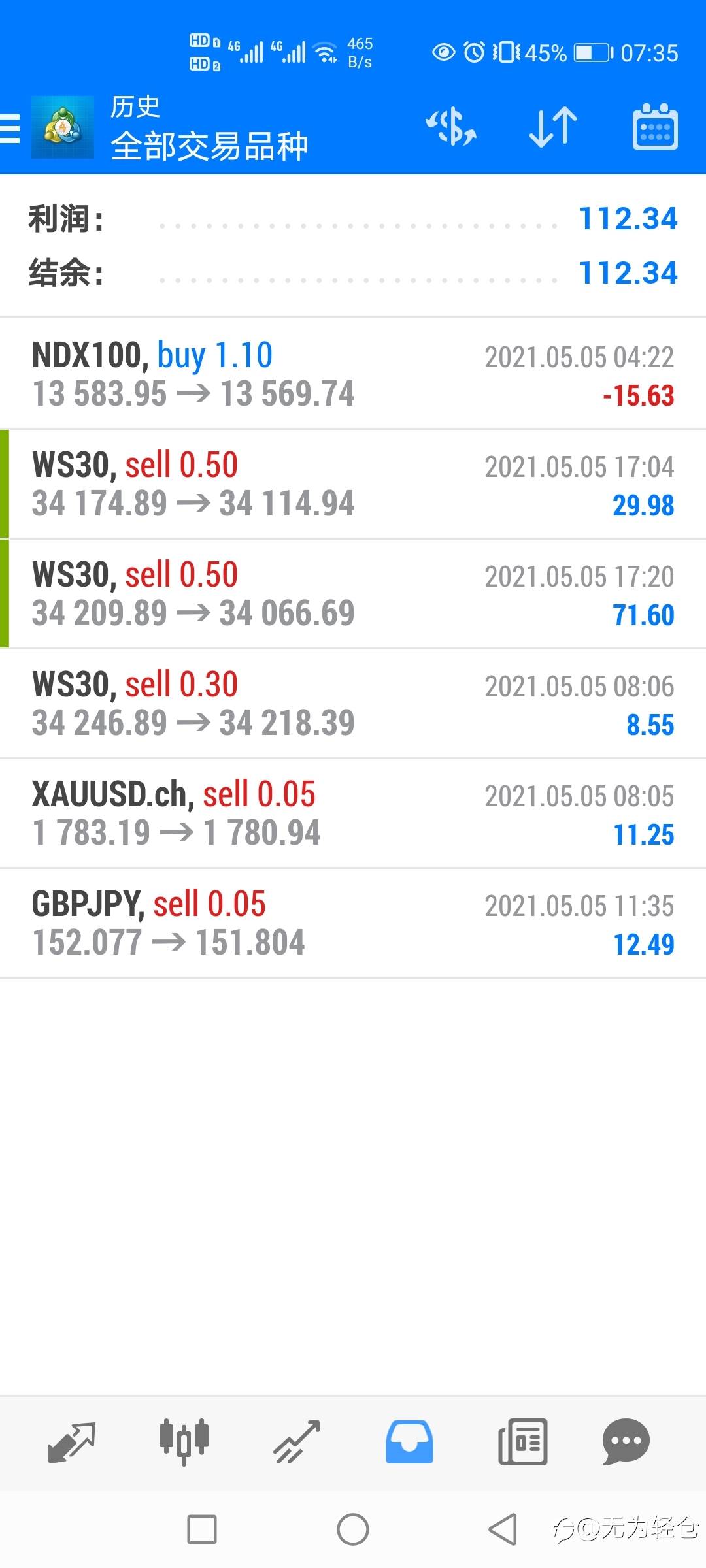Image resolution: width=706 pixels, height=1568 pixels.
Task: Open the WS30 sell trade at 17:04
Action: pos(353,484)
